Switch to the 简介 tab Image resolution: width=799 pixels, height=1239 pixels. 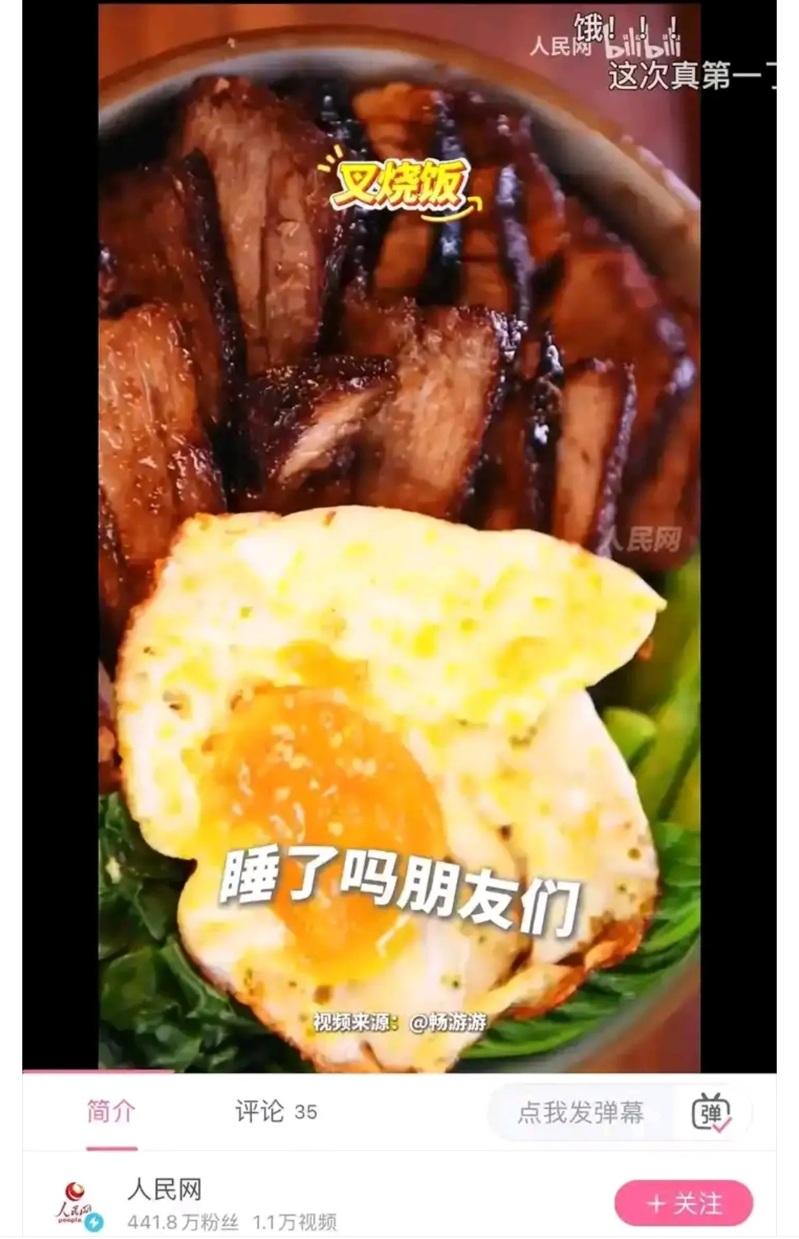point(110,1112)
